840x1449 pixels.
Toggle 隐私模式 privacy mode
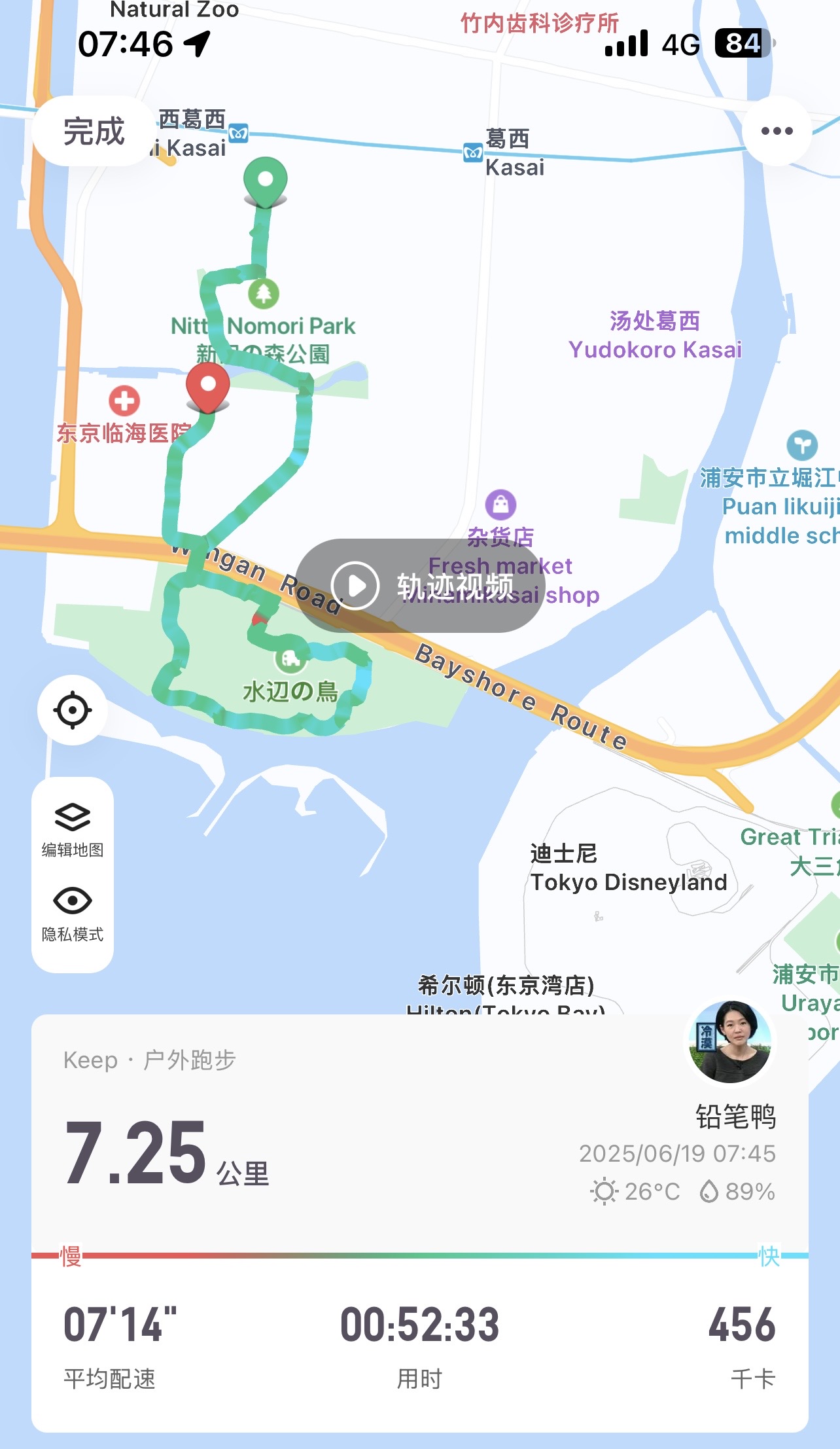pyautogui.click(x=73, y=914)
